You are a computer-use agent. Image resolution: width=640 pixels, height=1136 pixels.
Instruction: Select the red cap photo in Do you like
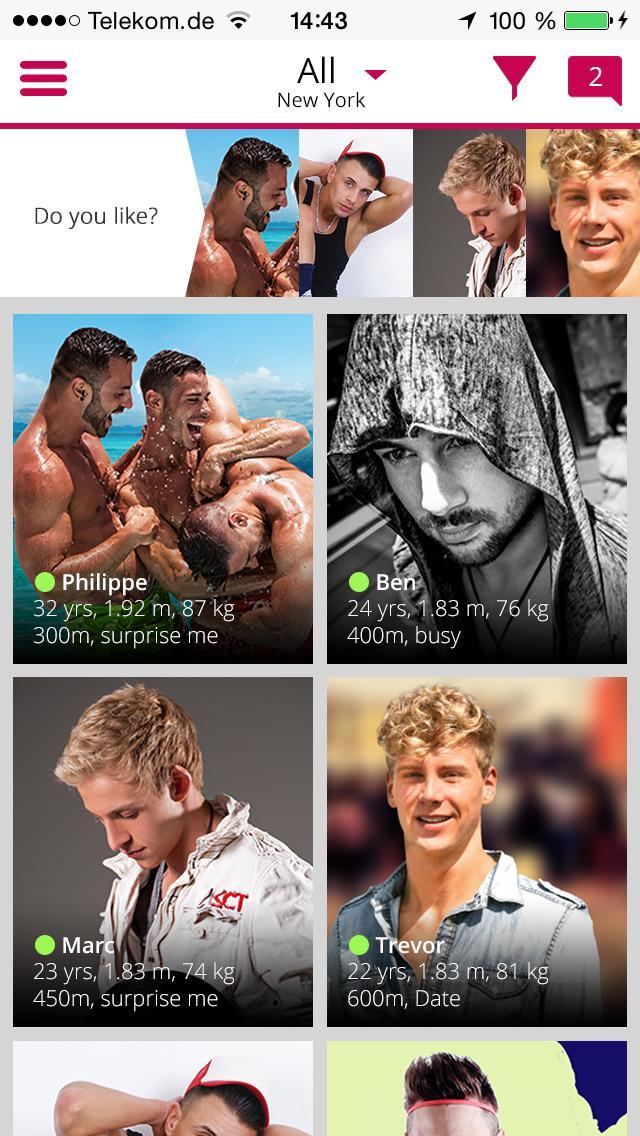(356, 213)
